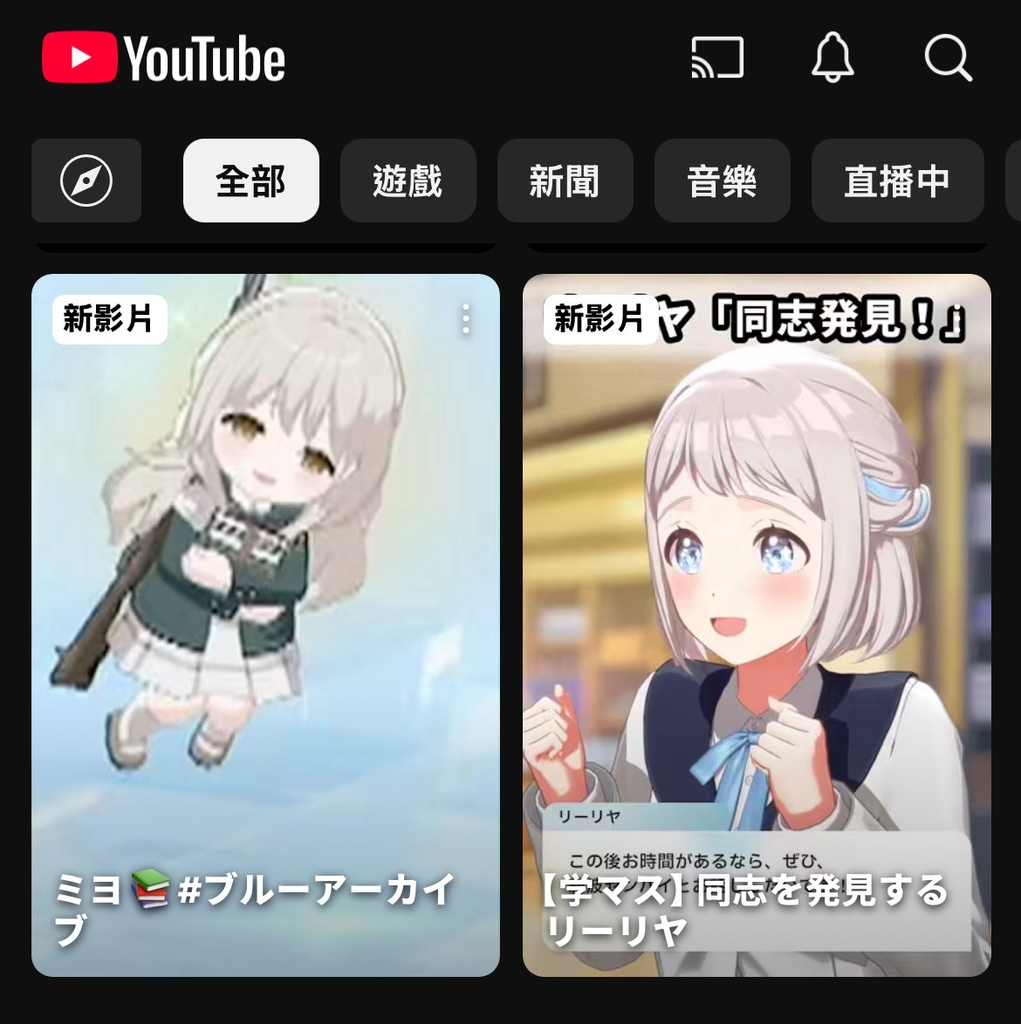Filter by 直播中 live streams
1021x1024 pixels.
pyautogui.click(x=897, y=181)
